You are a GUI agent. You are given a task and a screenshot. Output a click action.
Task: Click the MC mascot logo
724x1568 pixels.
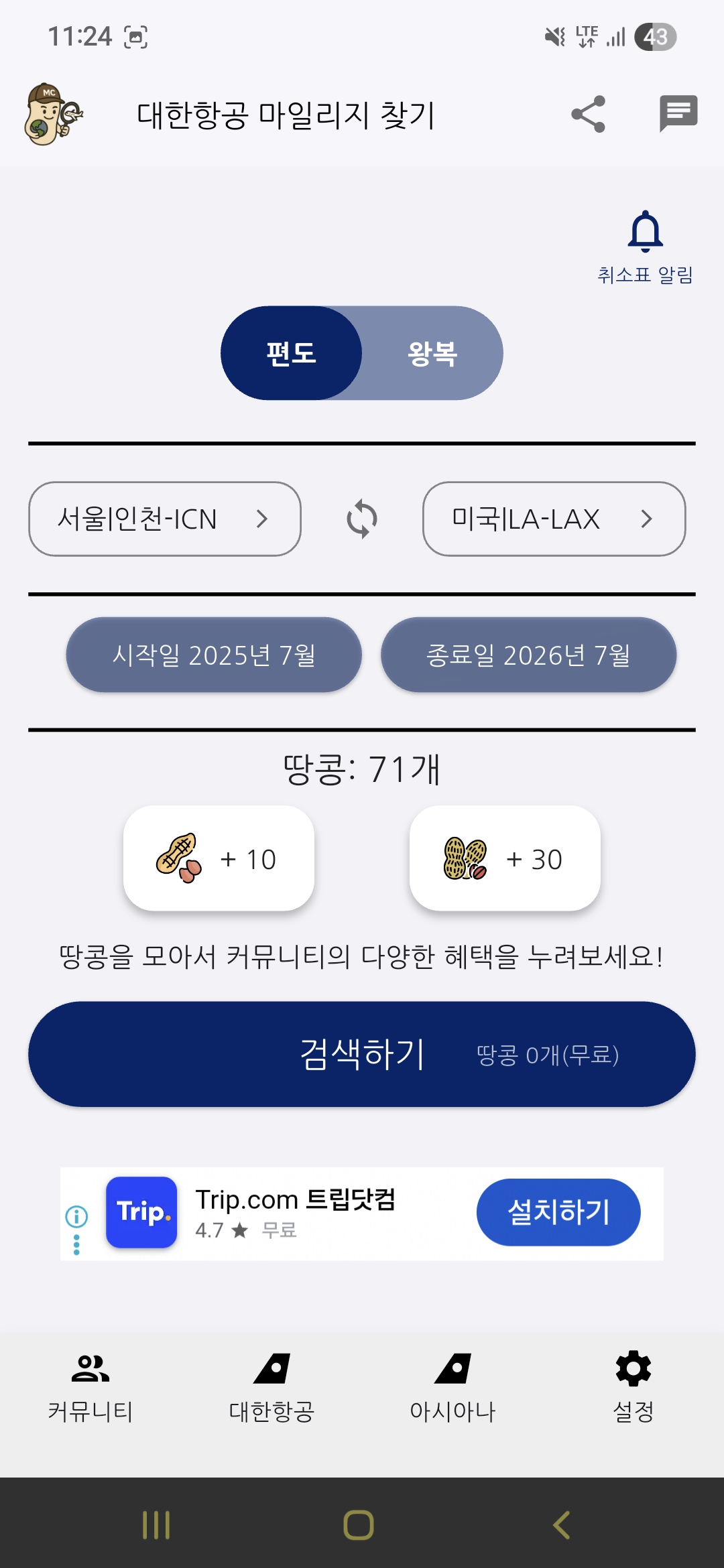click(x=51, y=113)
